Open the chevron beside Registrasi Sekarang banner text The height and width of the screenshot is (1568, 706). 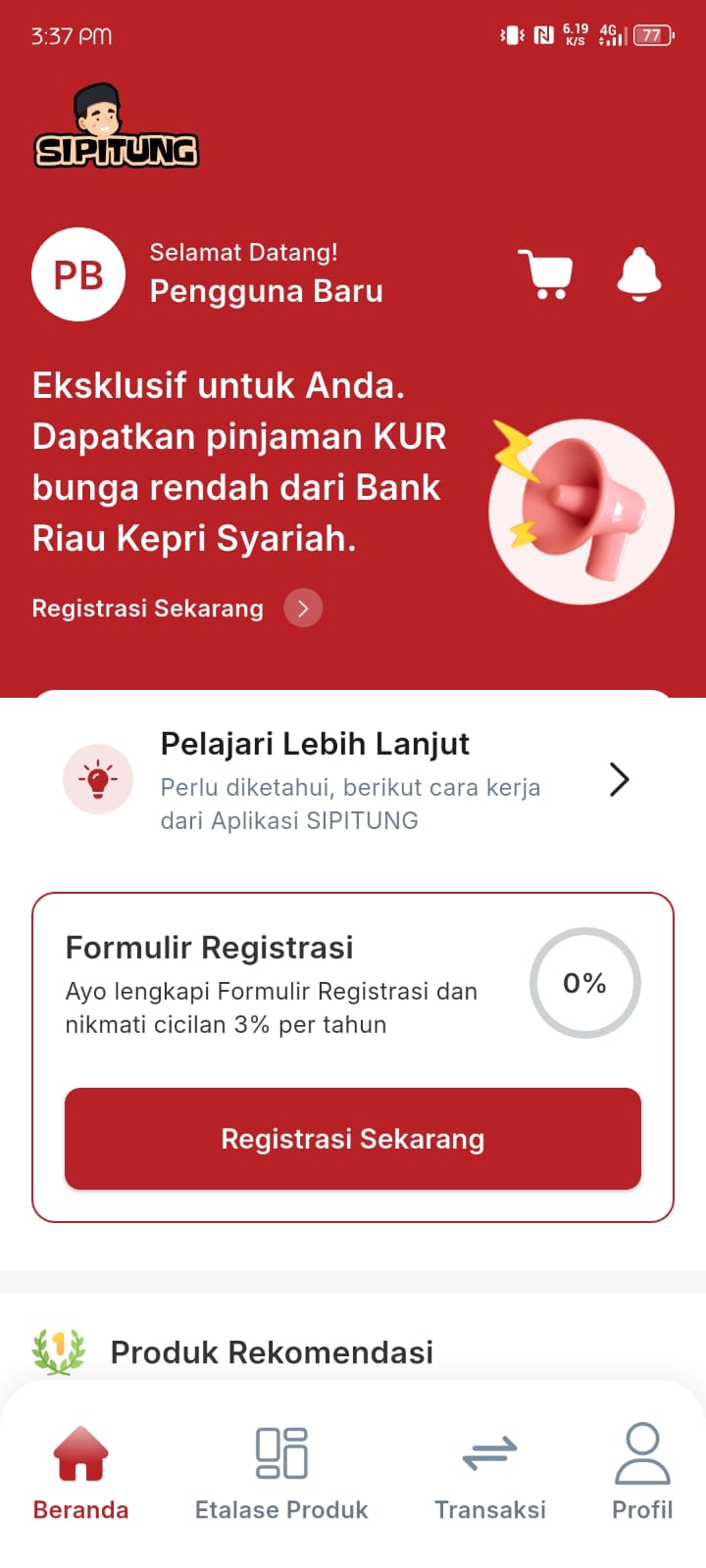303,608
